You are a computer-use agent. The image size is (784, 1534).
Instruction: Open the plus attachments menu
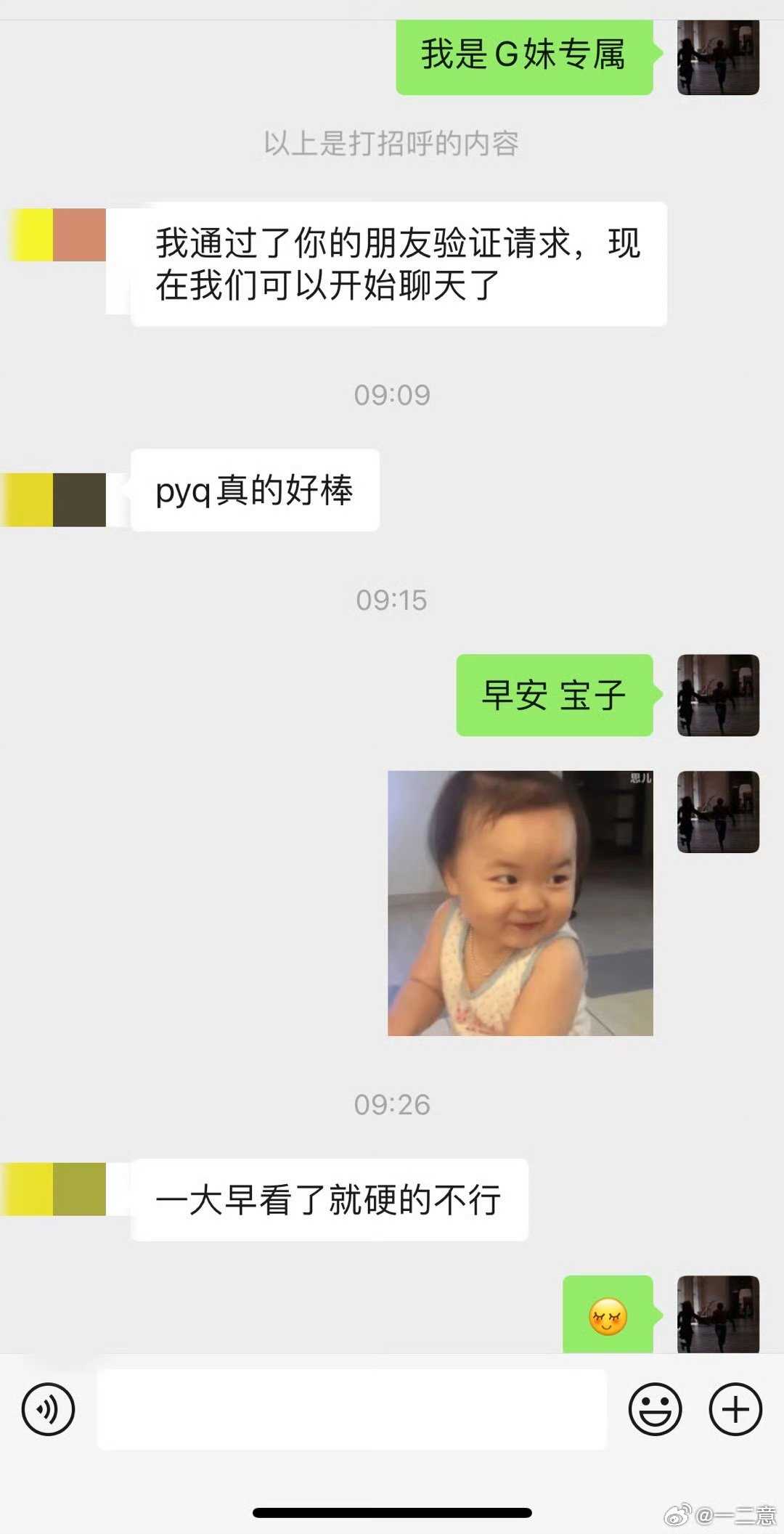coord(735,1409)
